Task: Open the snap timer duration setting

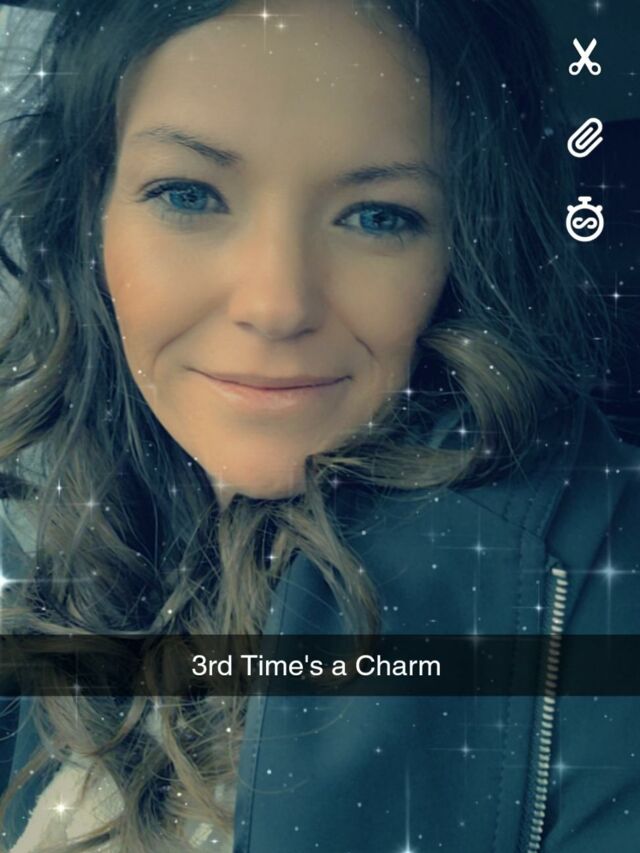Action: tap(585, 219)
